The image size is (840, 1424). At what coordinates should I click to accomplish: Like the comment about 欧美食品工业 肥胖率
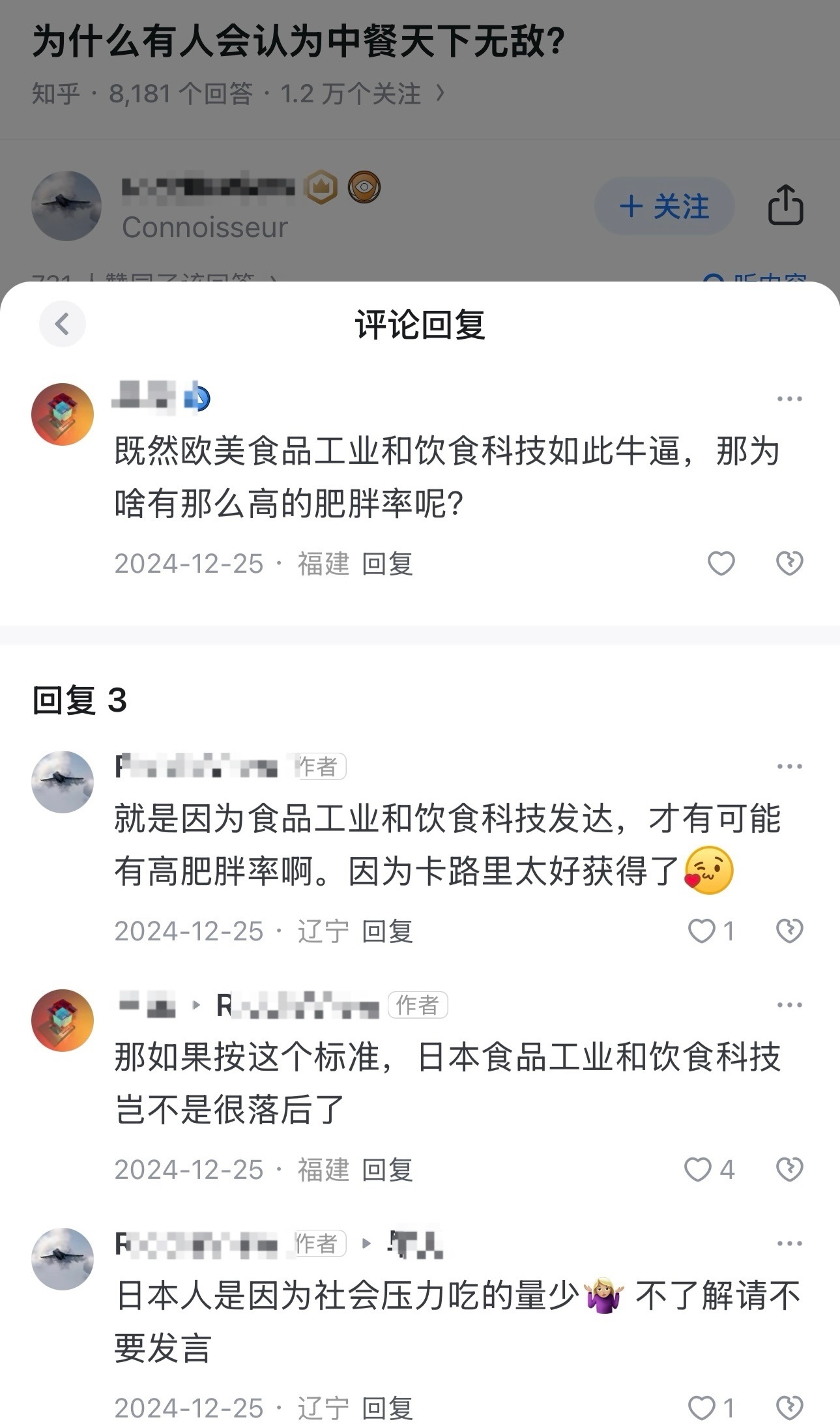[721, 564]
